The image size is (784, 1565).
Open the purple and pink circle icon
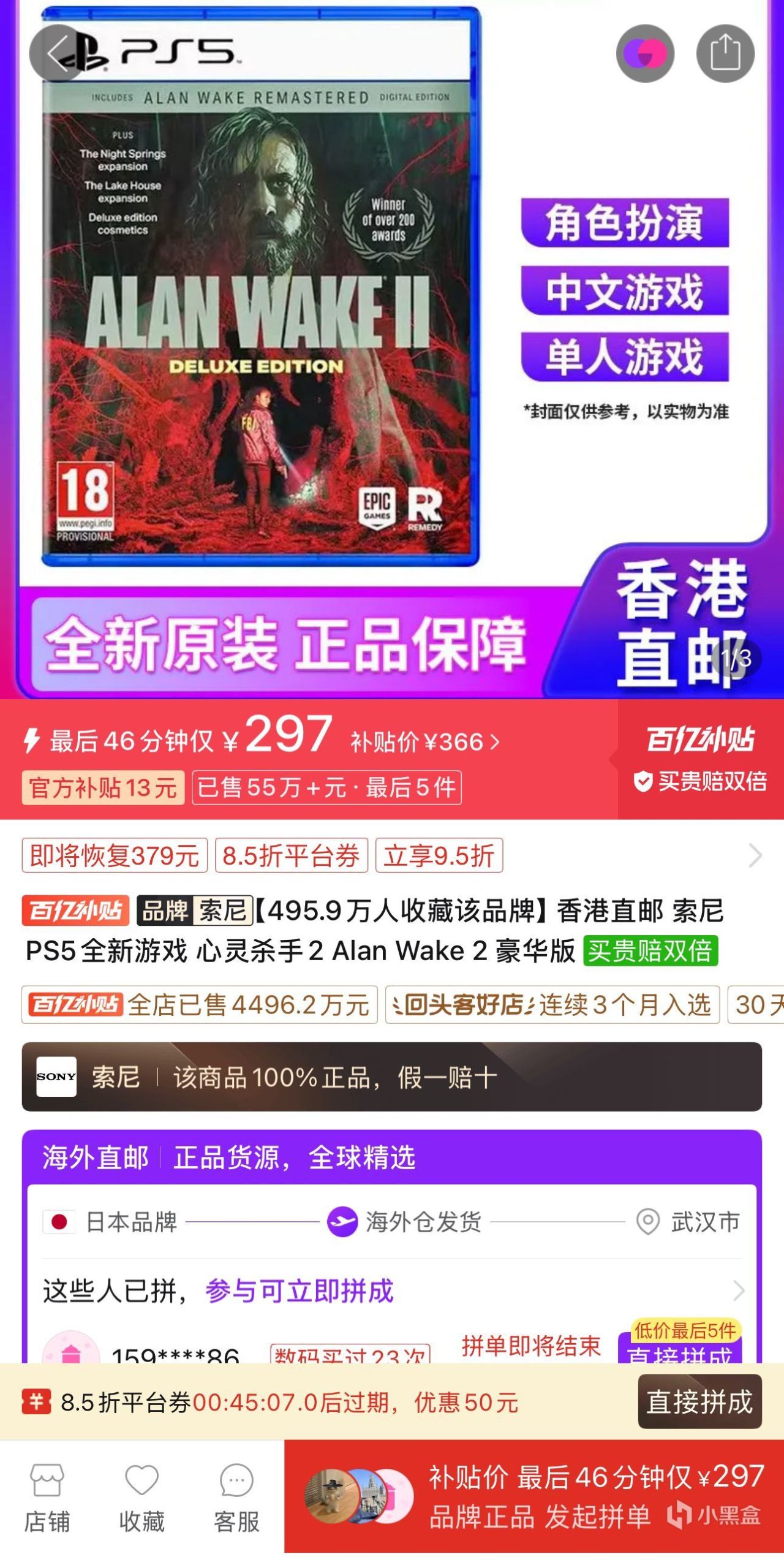pos(645,54)
